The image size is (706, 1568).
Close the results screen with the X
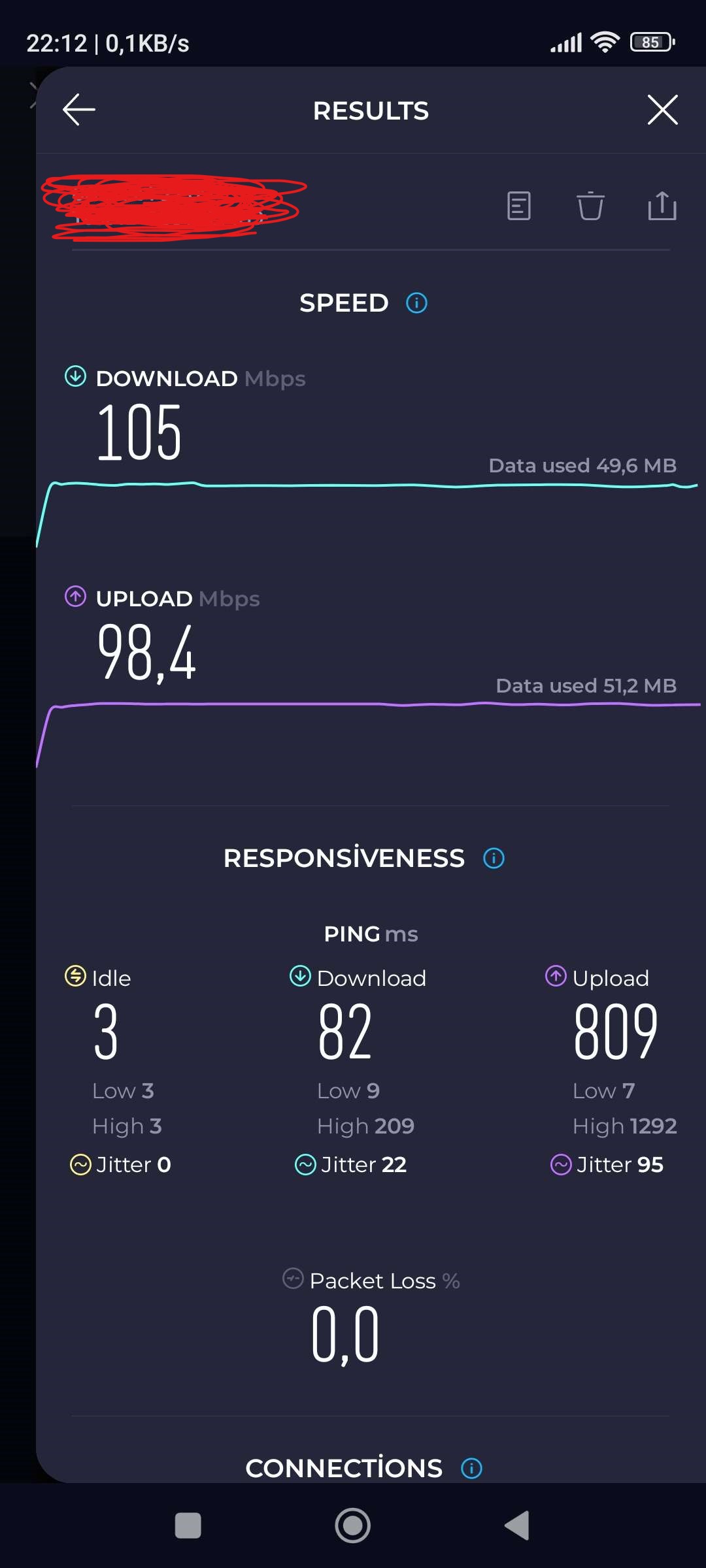(x=662, y=109)
